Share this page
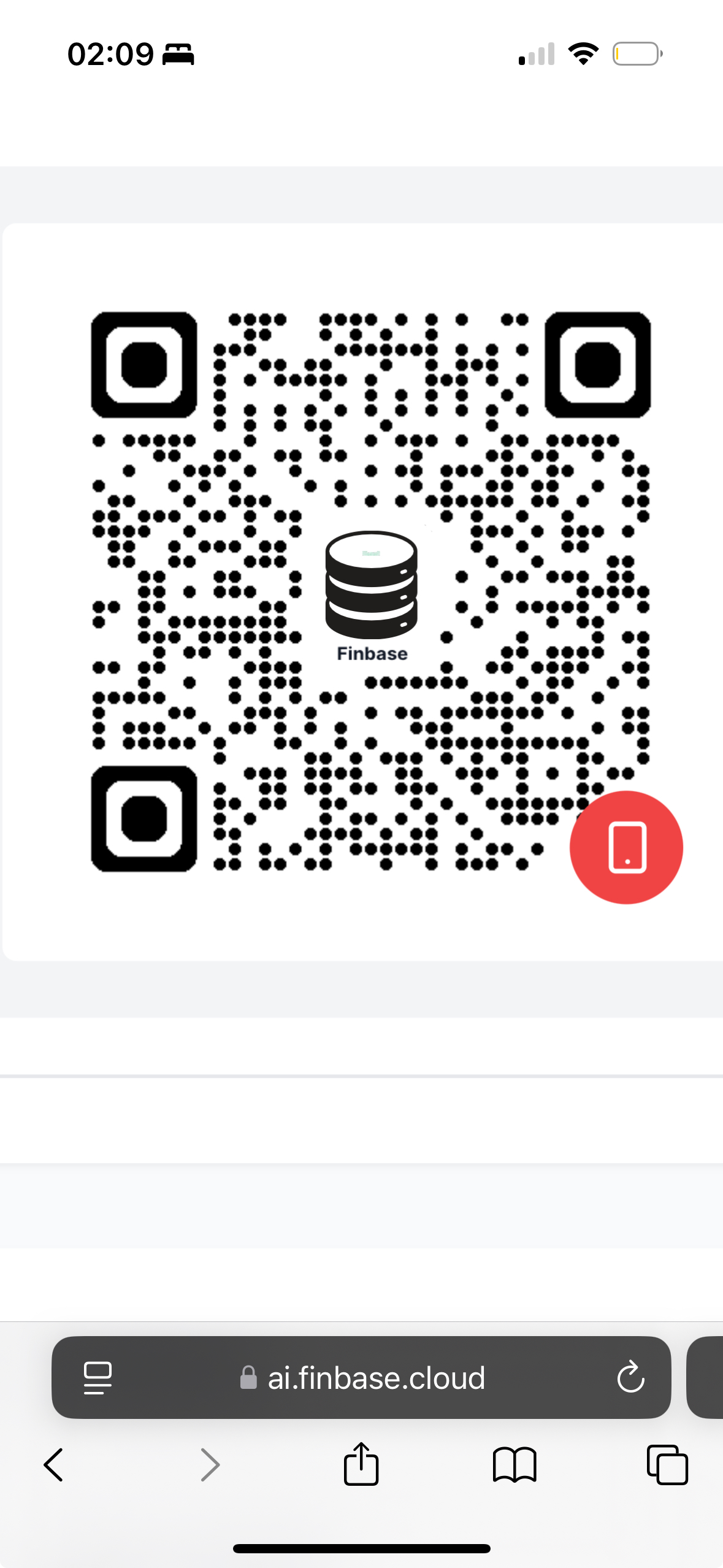723x1568 pixels. click(x=361, y=1464)
